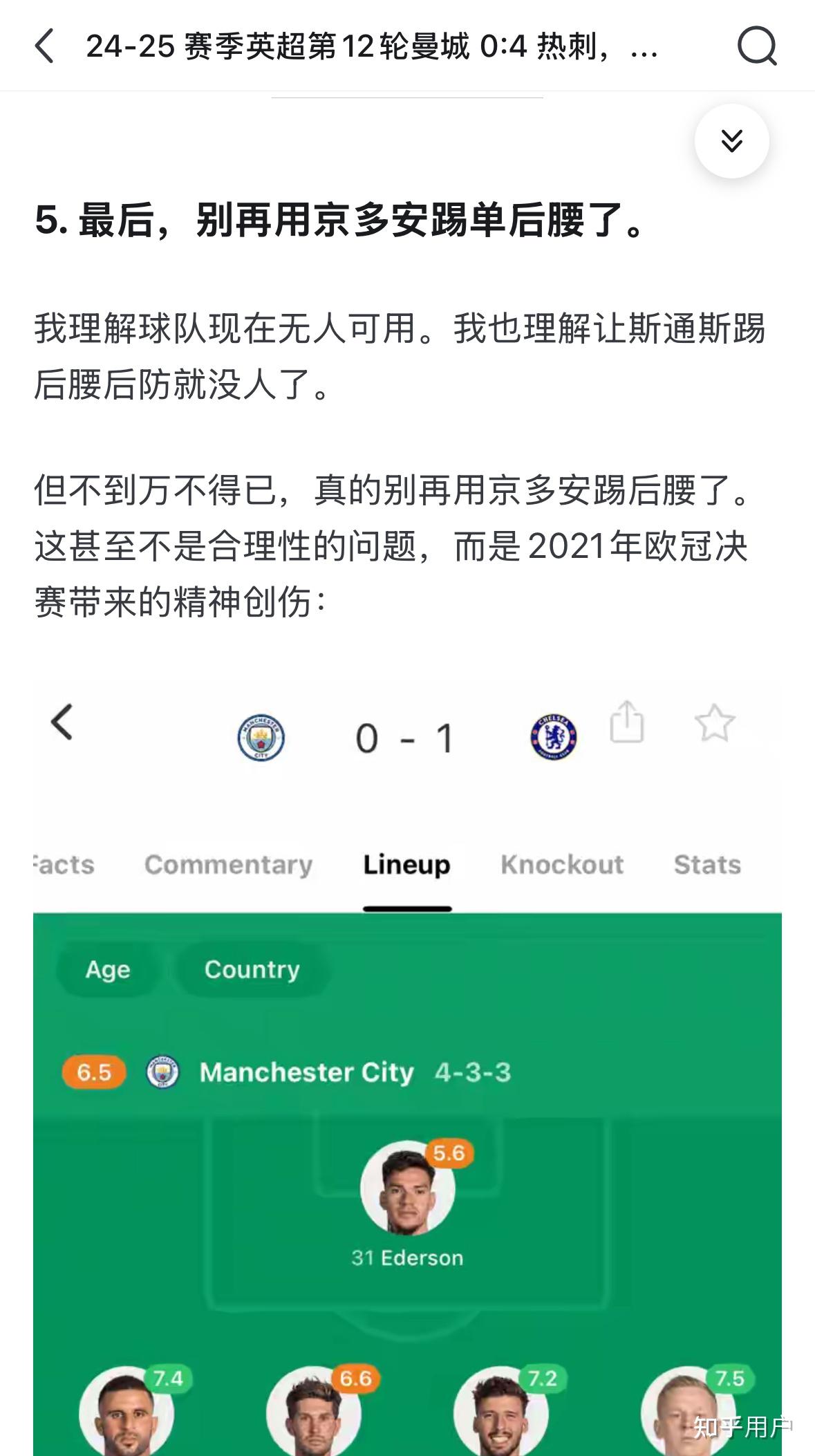The image size is (815, 1456).
Task: Switch to the Commentary tab
Action: [x=228, y=864]
